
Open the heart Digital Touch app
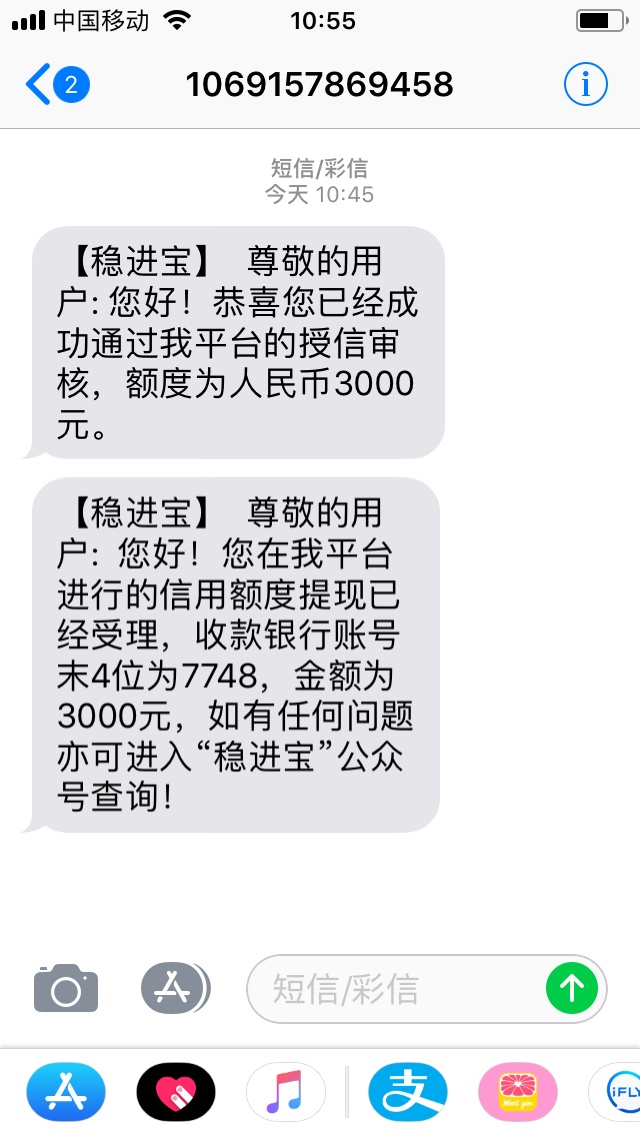point(175,1092)
